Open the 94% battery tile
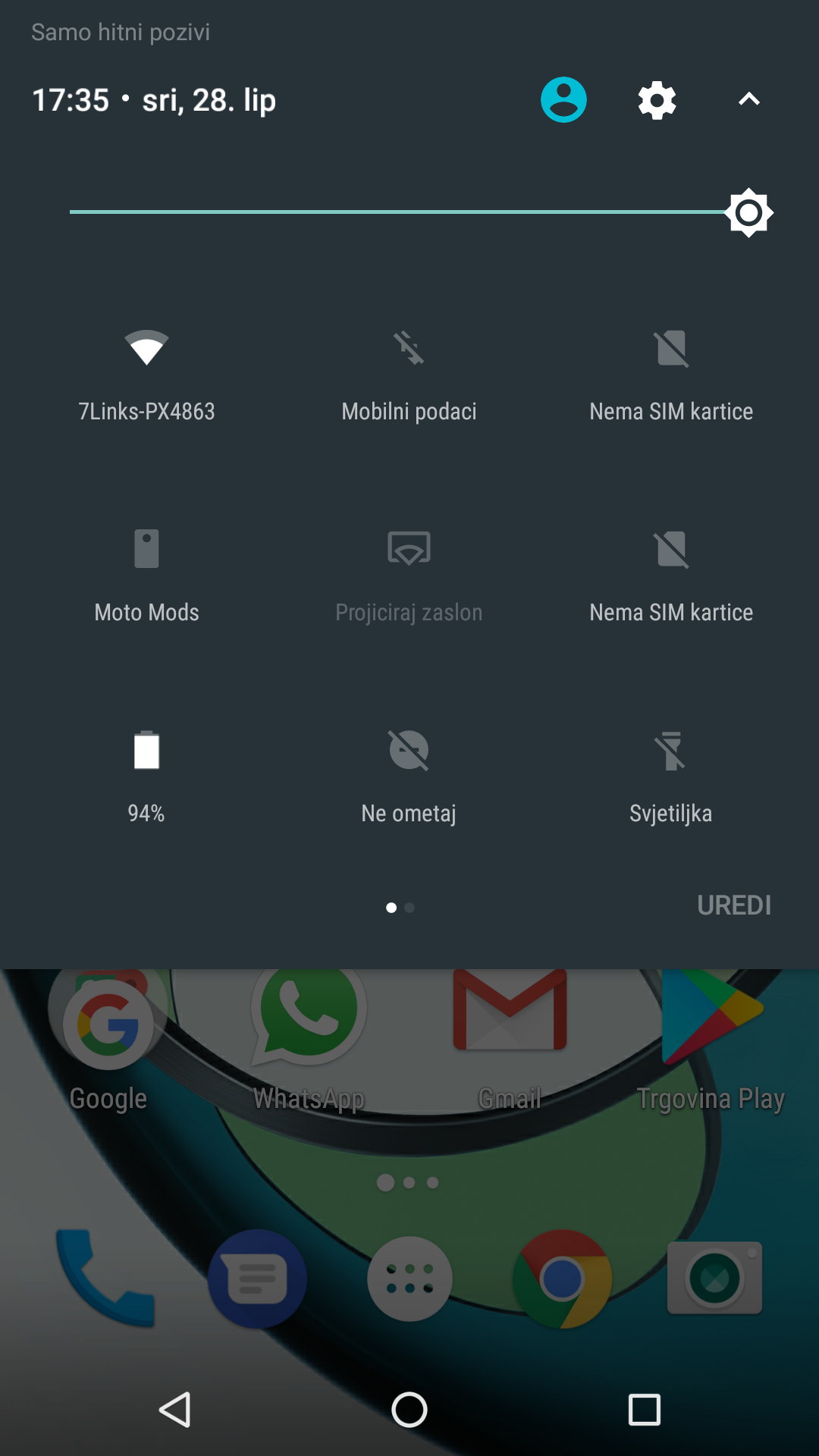The image size is (819, 1456). pos(146,750)
